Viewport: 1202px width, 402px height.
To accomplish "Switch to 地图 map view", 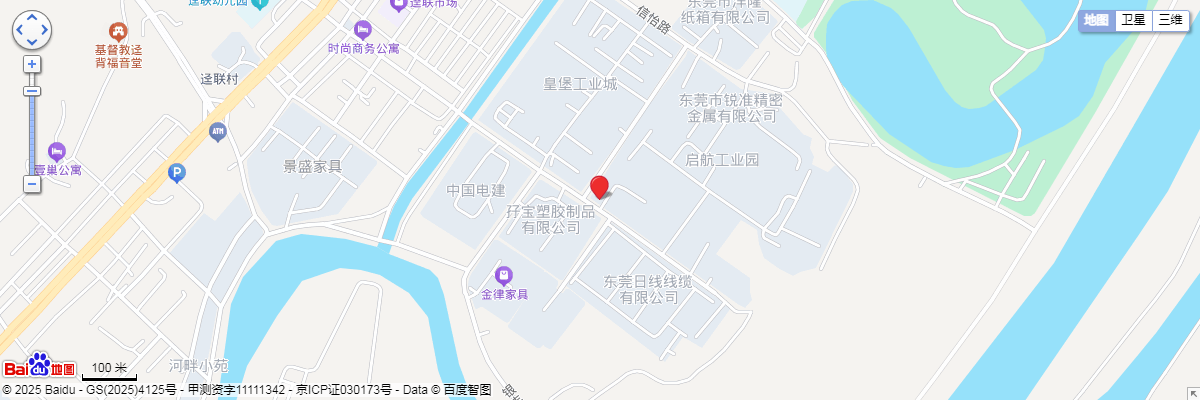I will tap(1097, 20).
